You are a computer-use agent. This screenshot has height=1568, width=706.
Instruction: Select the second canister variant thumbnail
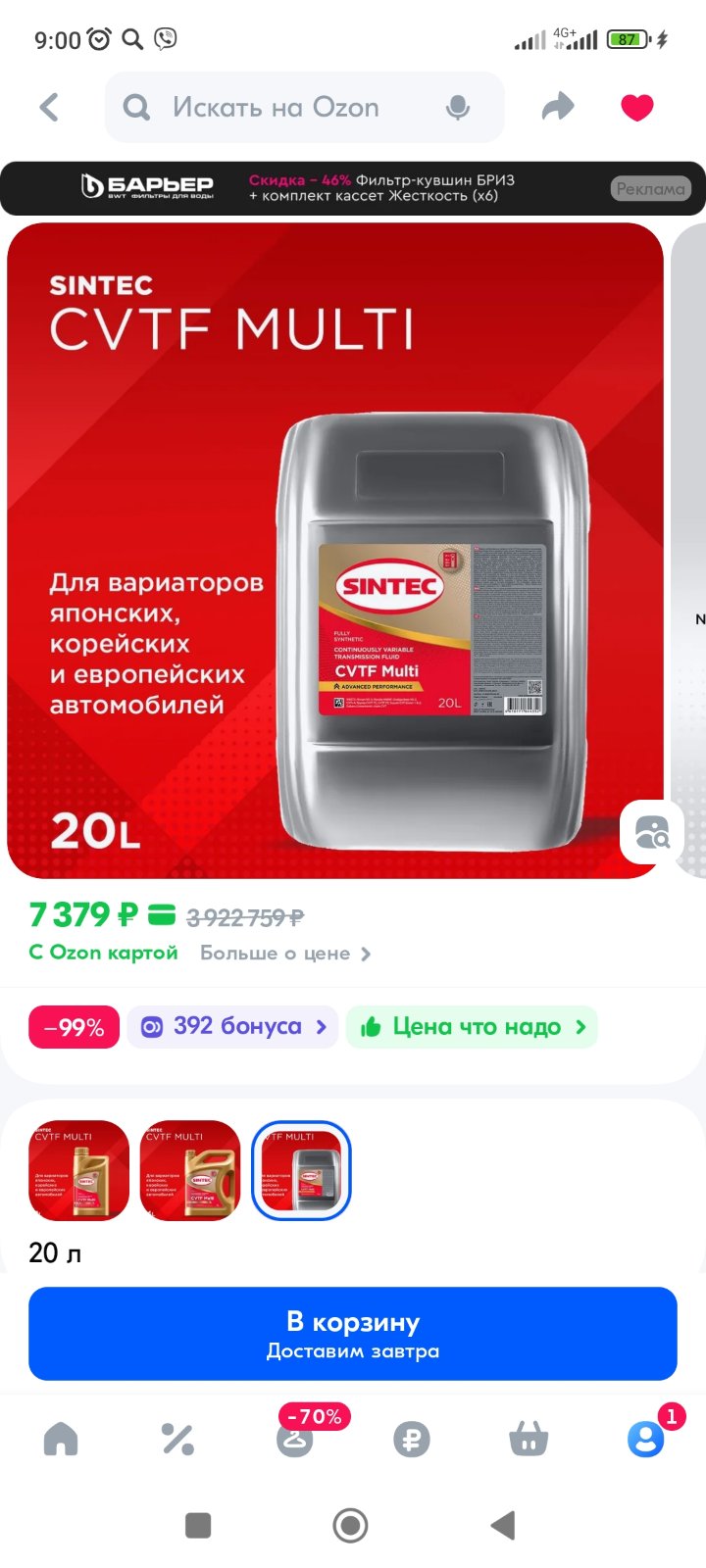[190, 1170]
